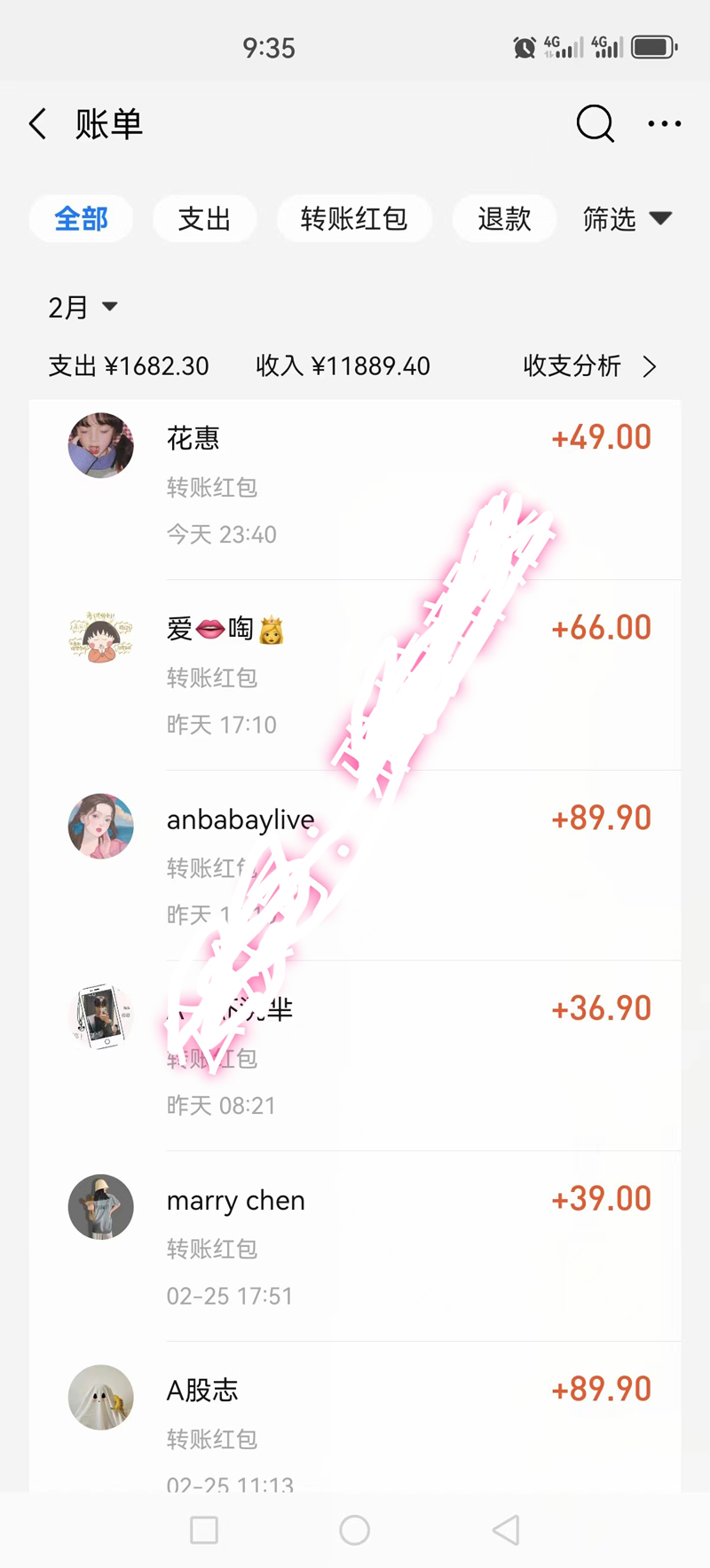Image resolution: width=710 pixels, height=1568 pixels.
Task: Select the 全部 filter chip
Action: point(81,218)
